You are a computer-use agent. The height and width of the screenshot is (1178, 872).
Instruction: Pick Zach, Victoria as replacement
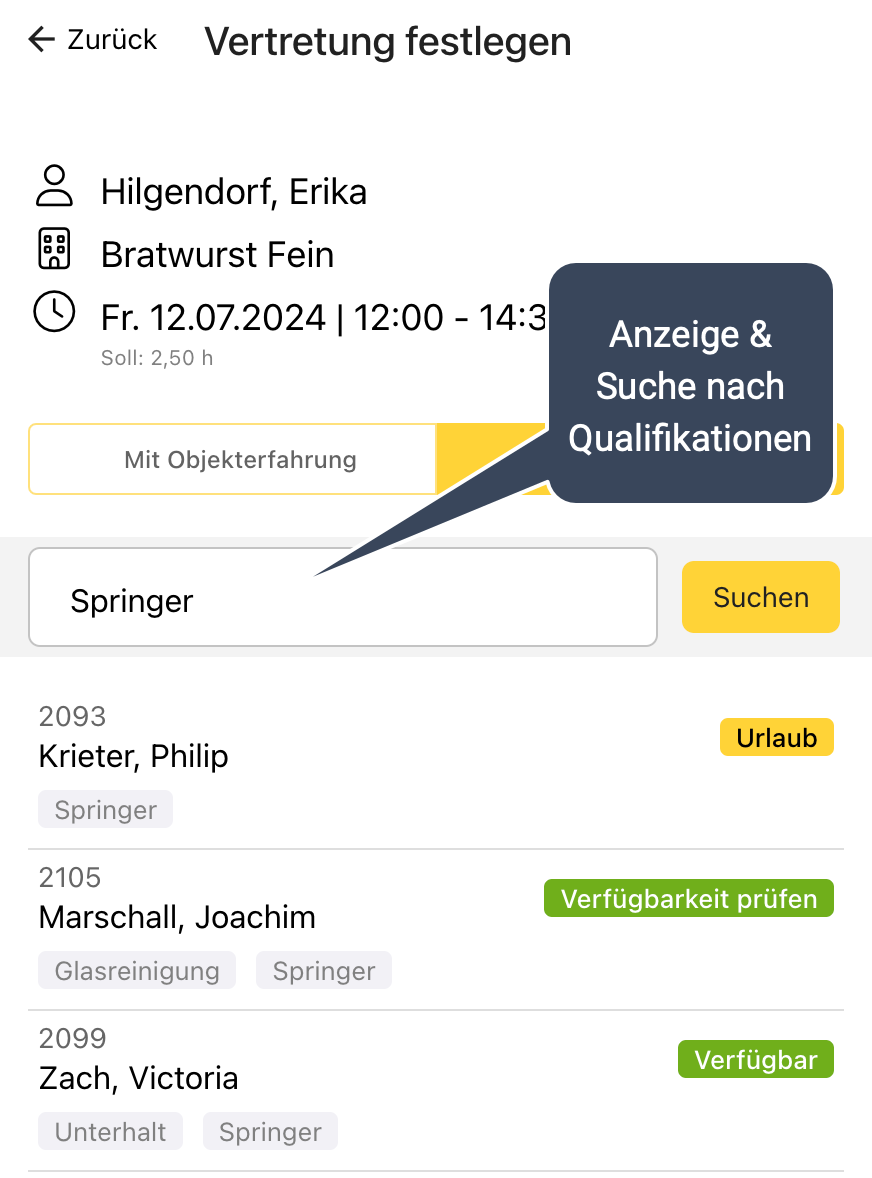(x=139, y=1079)
